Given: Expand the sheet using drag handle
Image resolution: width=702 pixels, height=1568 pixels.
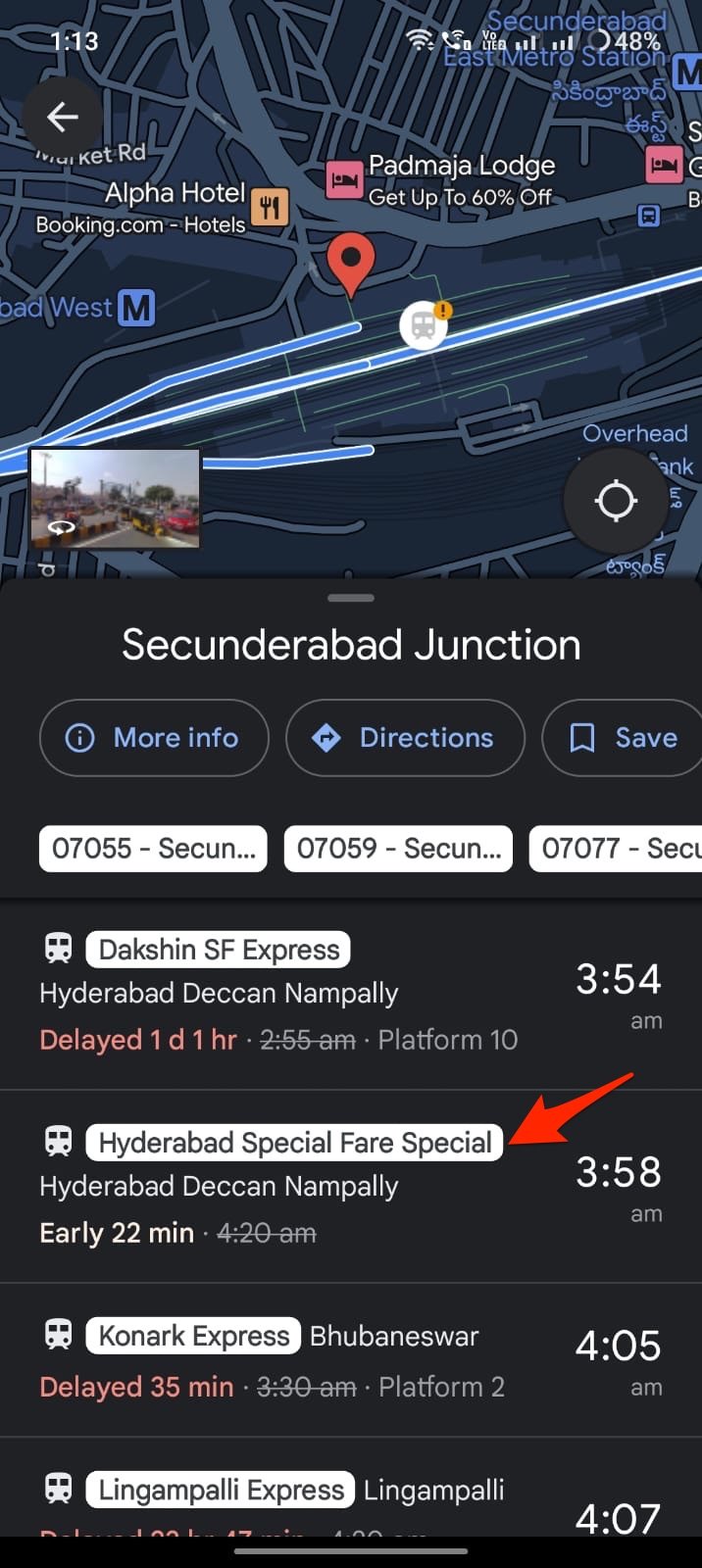Looking at the screenshot, I should pyautogui.click(x=351, y=598).
